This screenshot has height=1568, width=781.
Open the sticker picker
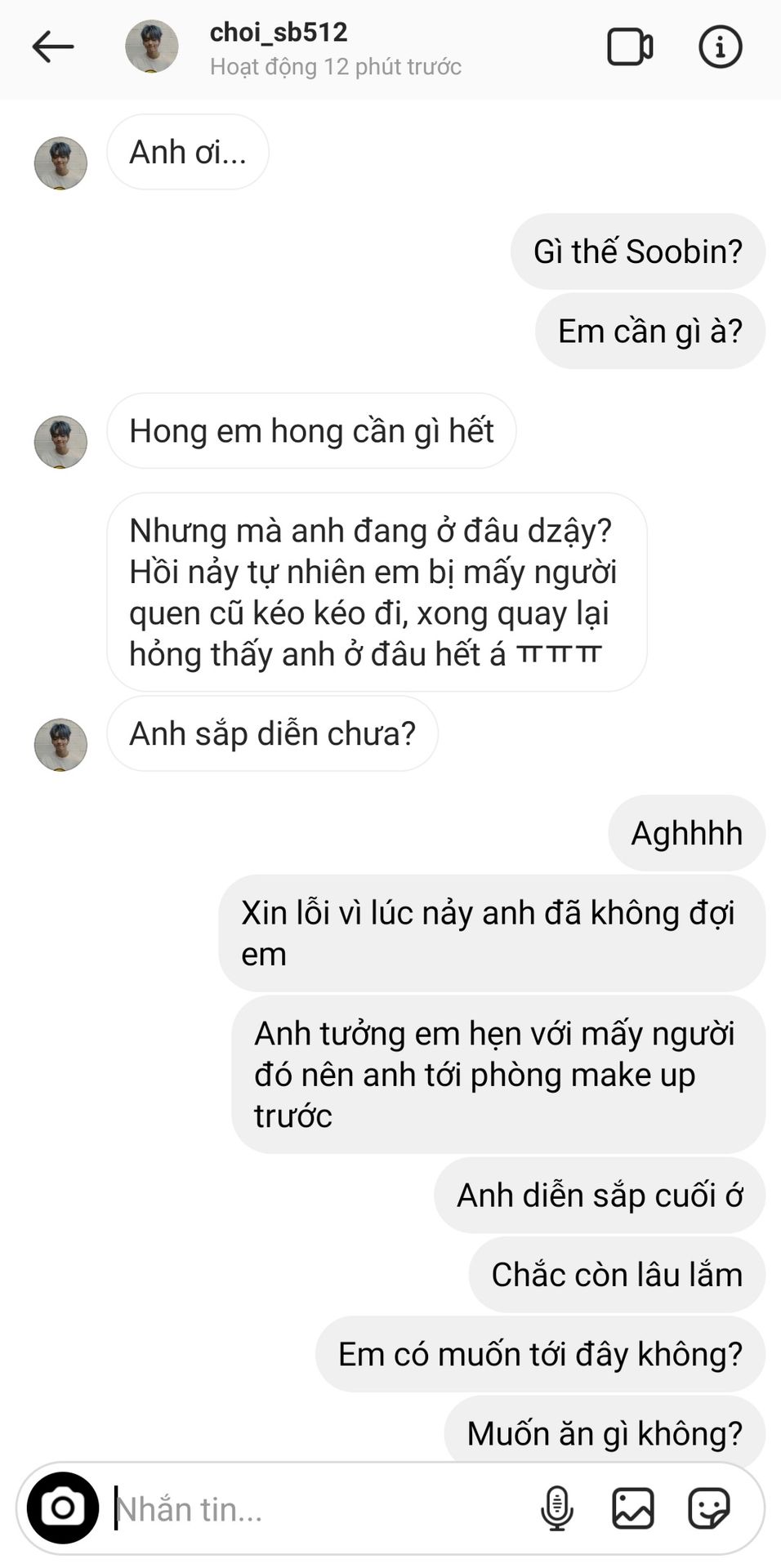708,1508
